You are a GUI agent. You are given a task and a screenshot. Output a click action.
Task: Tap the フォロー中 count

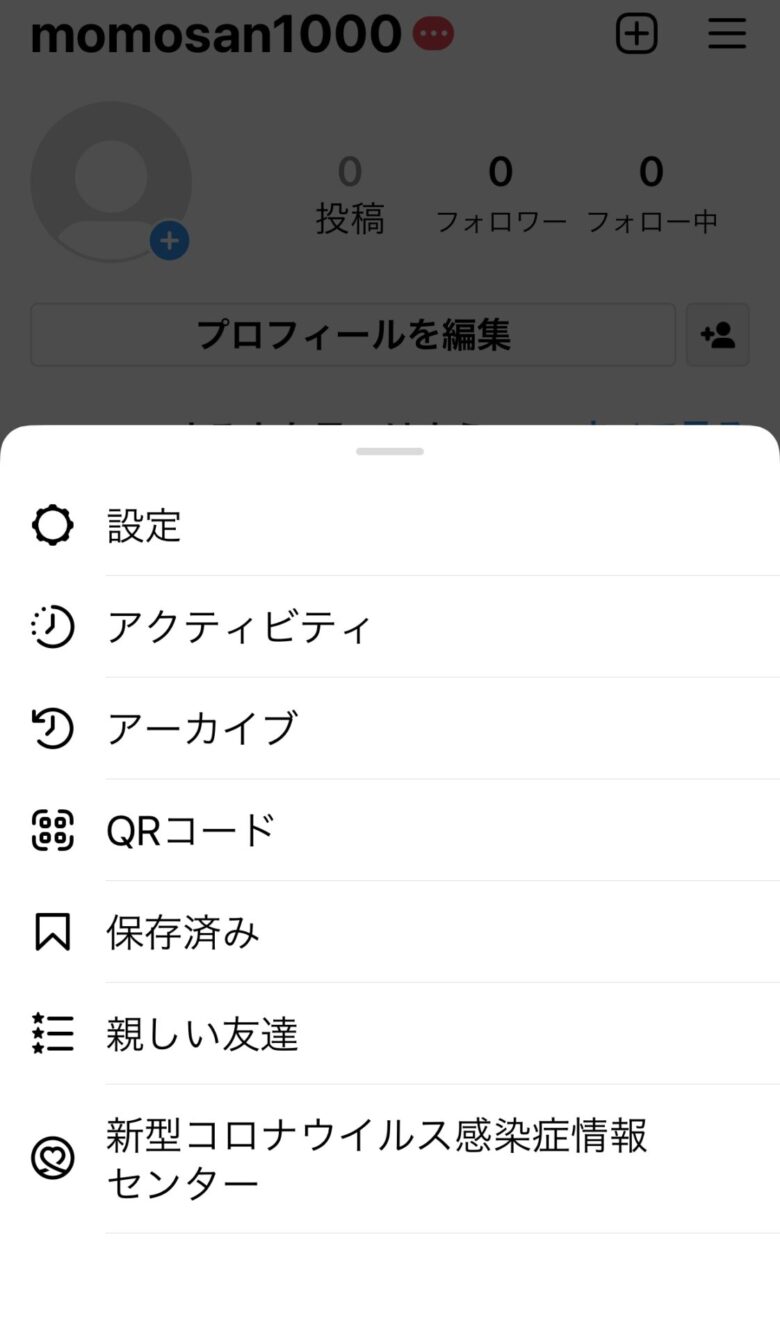click(x=652, y=195)
